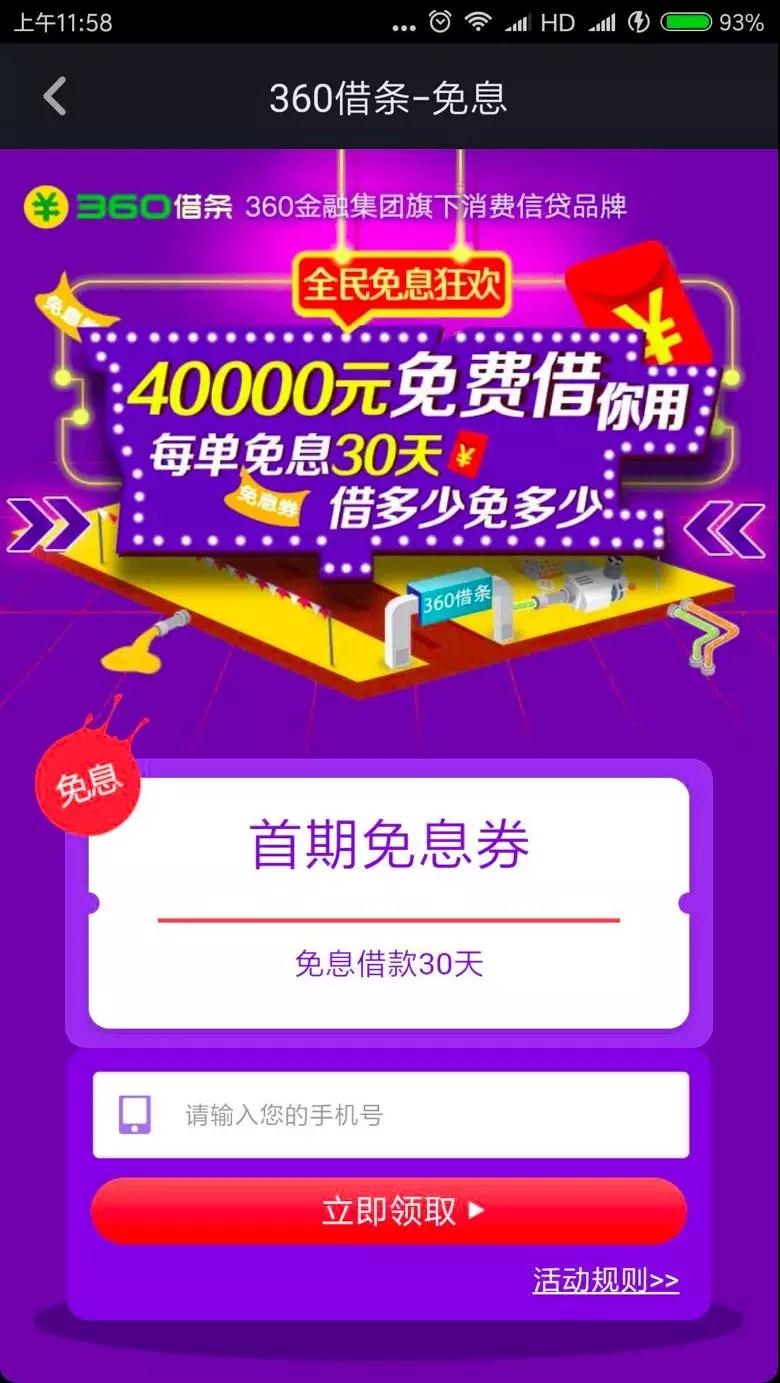780x1383 pixels.
Task: Open the 活动规则>> link
Action: pyautogui.click(x=606, y=1281)
